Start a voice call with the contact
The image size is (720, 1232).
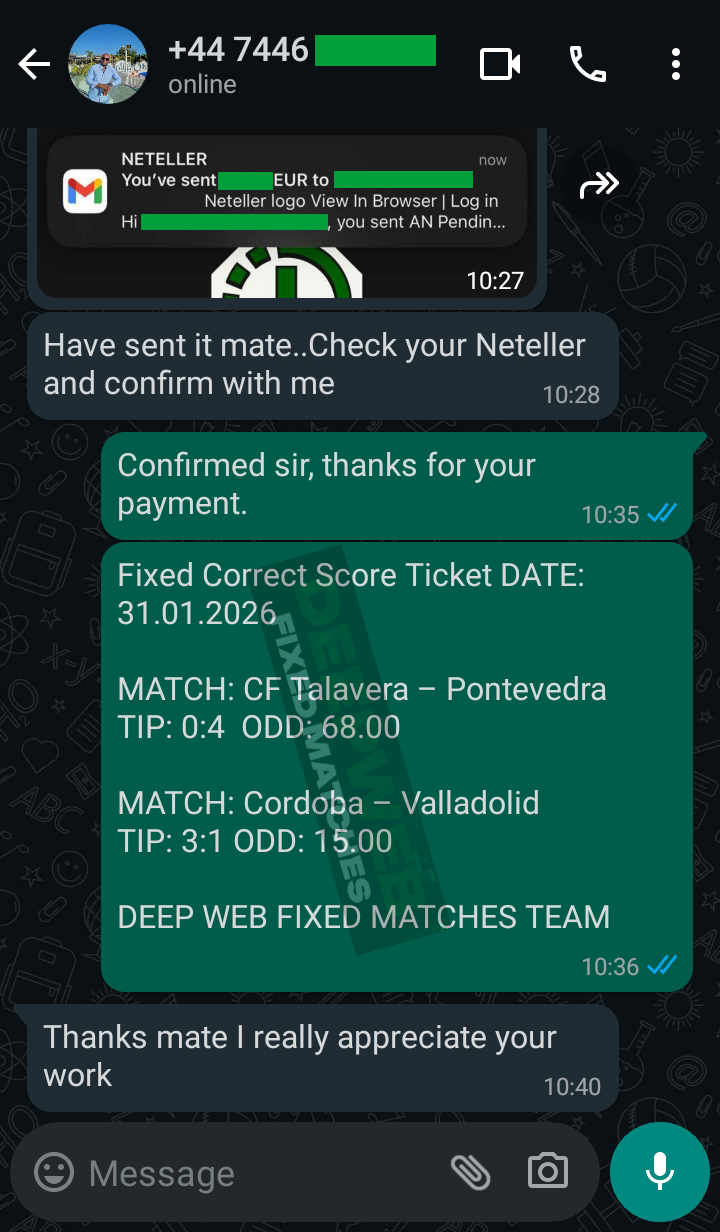pos(588,62)
